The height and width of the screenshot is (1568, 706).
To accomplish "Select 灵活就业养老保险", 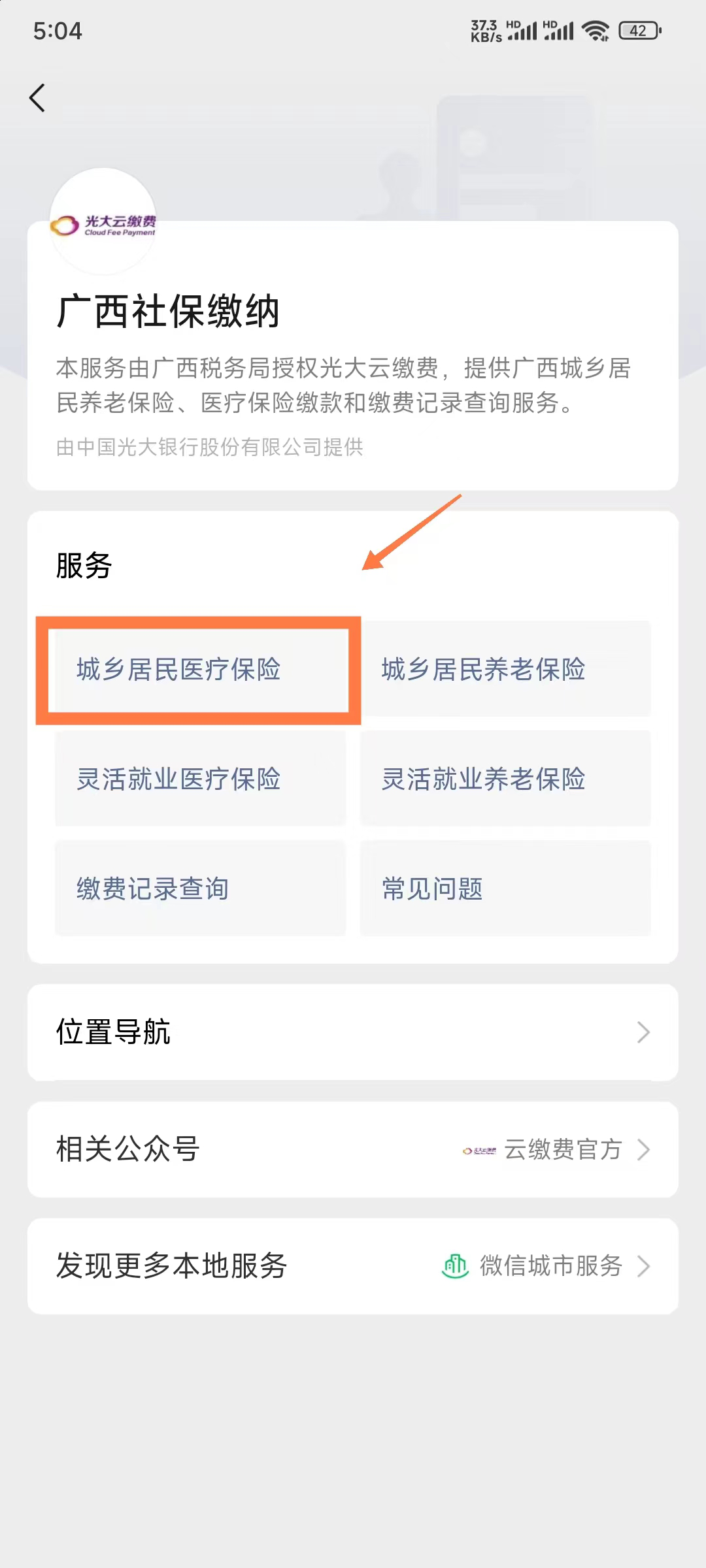I will point(505,779).
